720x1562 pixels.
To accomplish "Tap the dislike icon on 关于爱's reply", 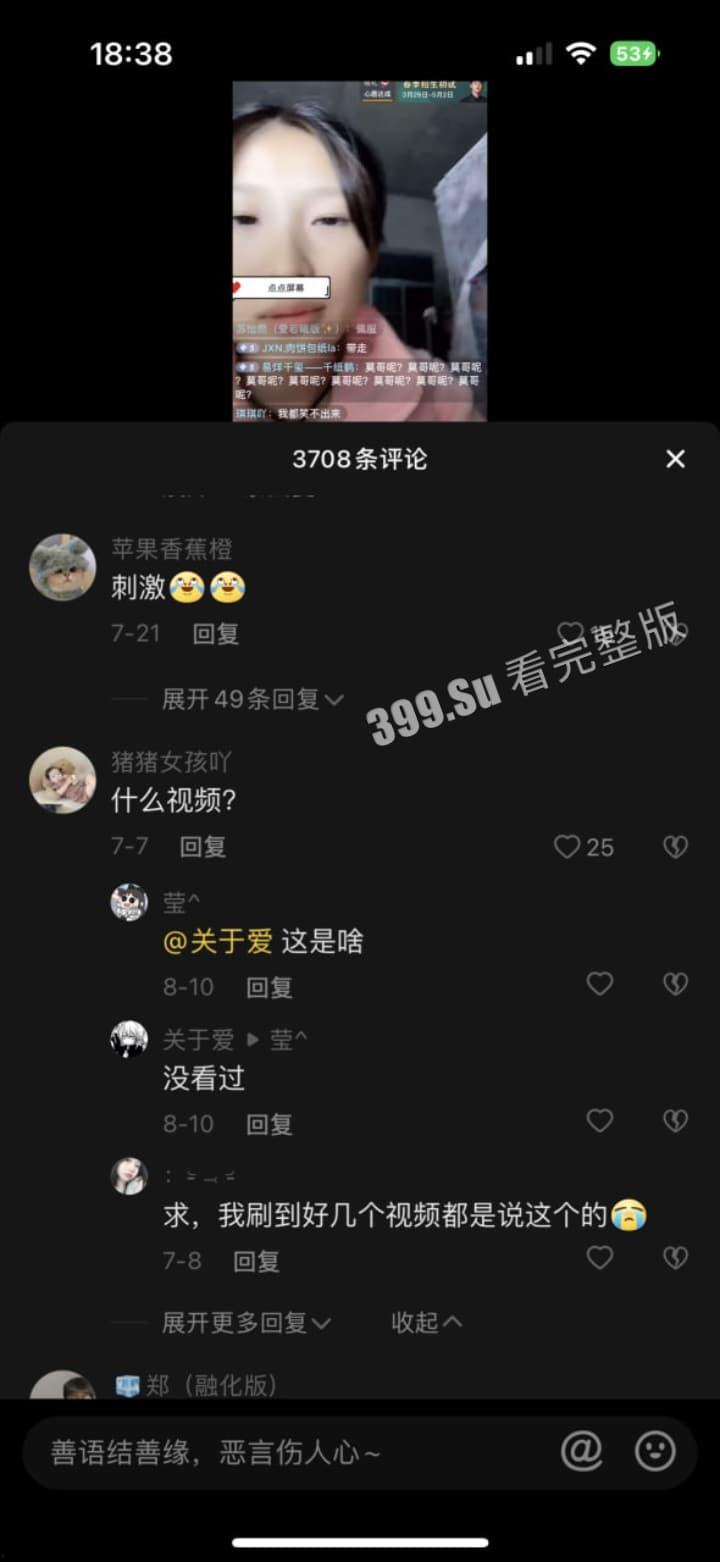I will [x=675, y=1121].
